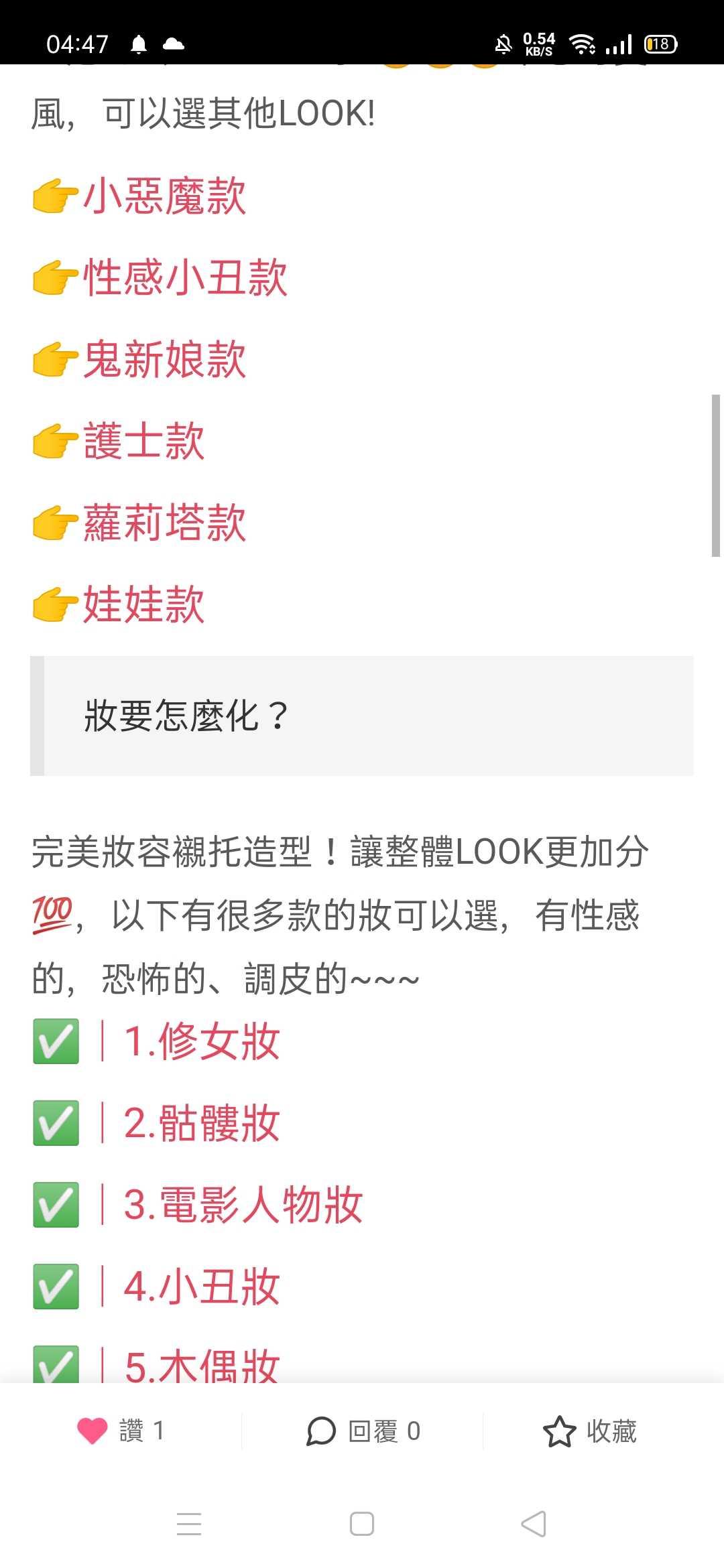This screenshot has height=1568, width=724.
Task: Save the article with 收藏 star
Action: pyautogui.click(x=589, y=1431)
